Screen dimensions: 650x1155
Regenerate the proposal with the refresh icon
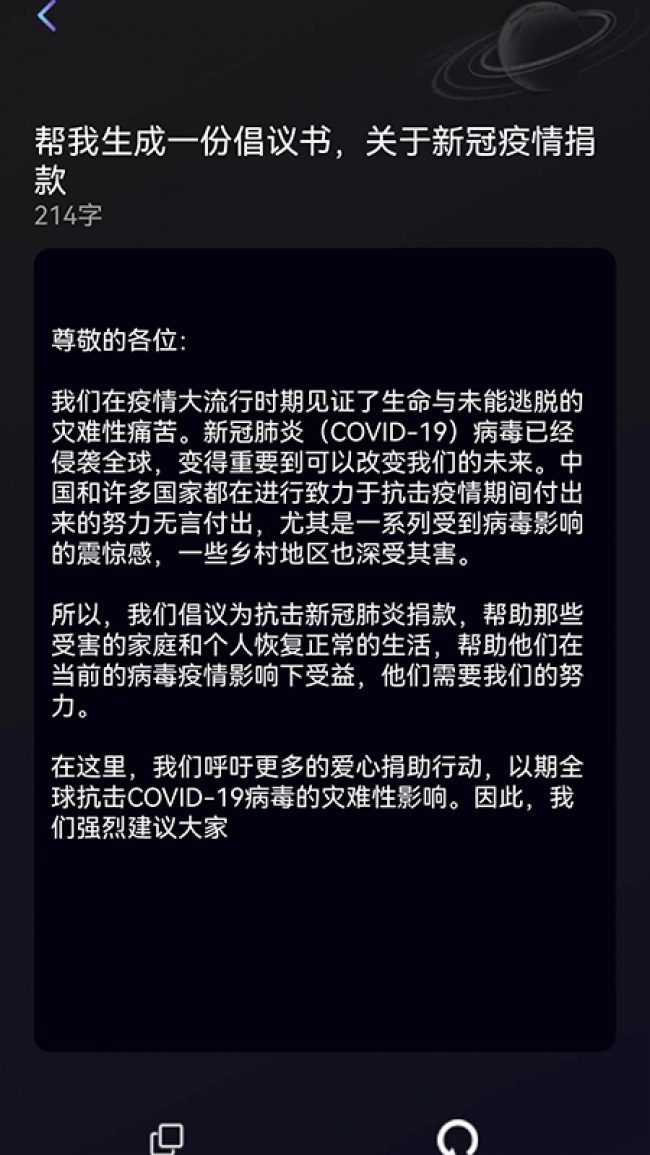pos(457,1138)
